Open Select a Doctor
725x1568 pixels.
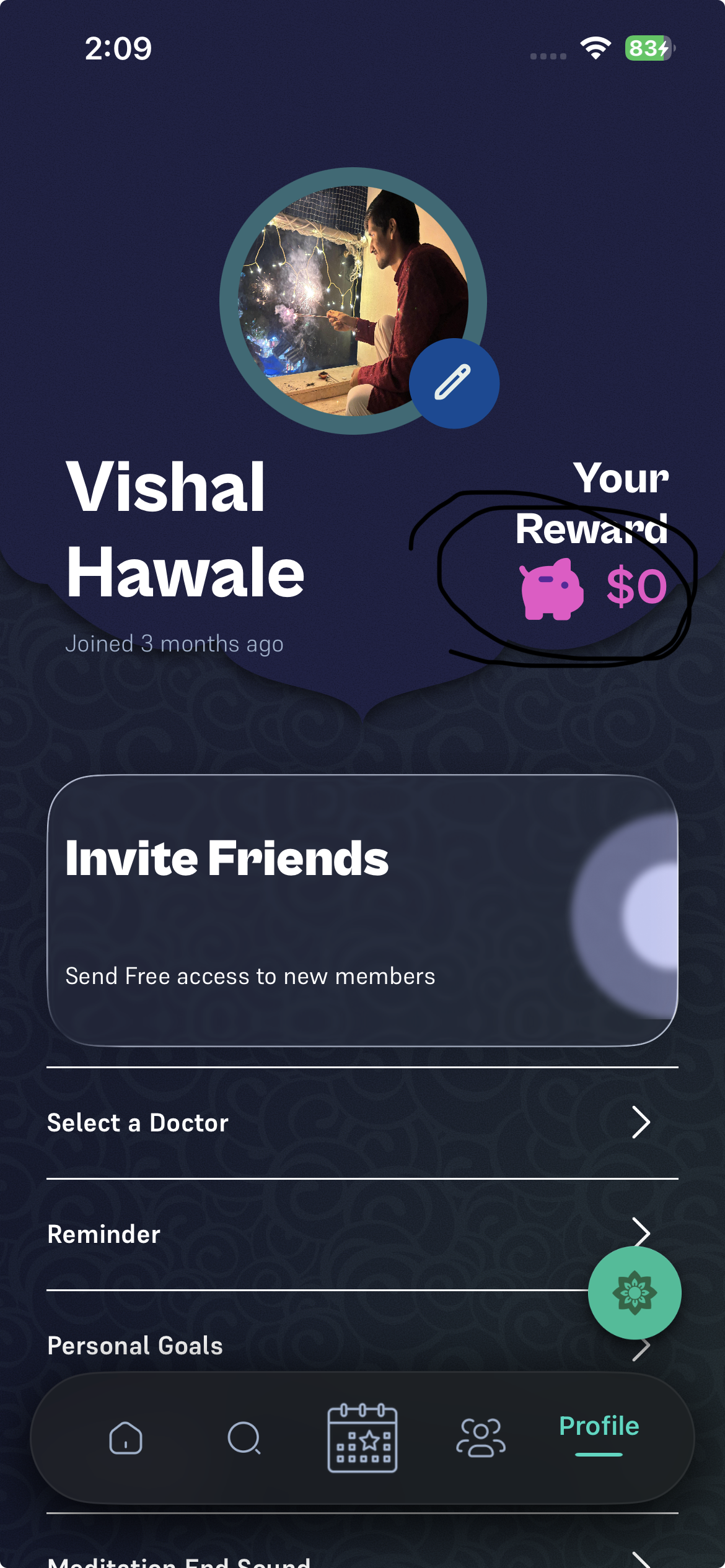point(362,1123)
